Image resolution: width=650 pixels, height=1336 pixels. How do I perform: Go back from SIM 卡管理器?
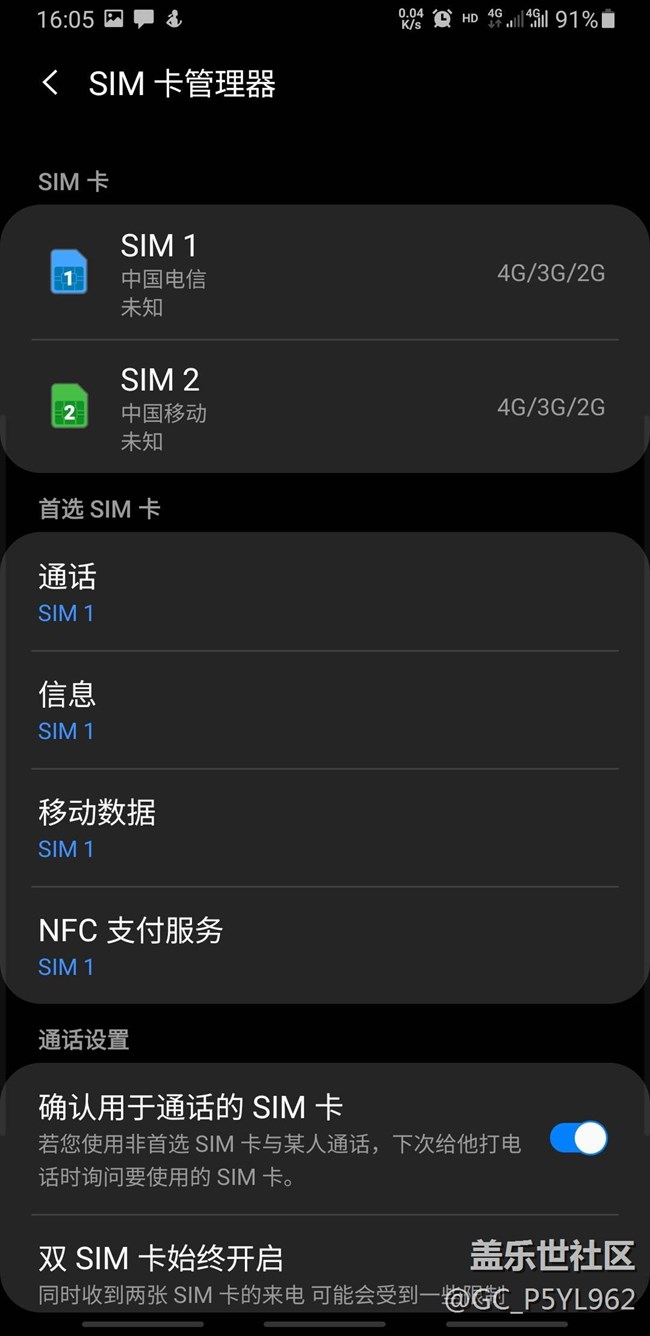click(50, 83)
